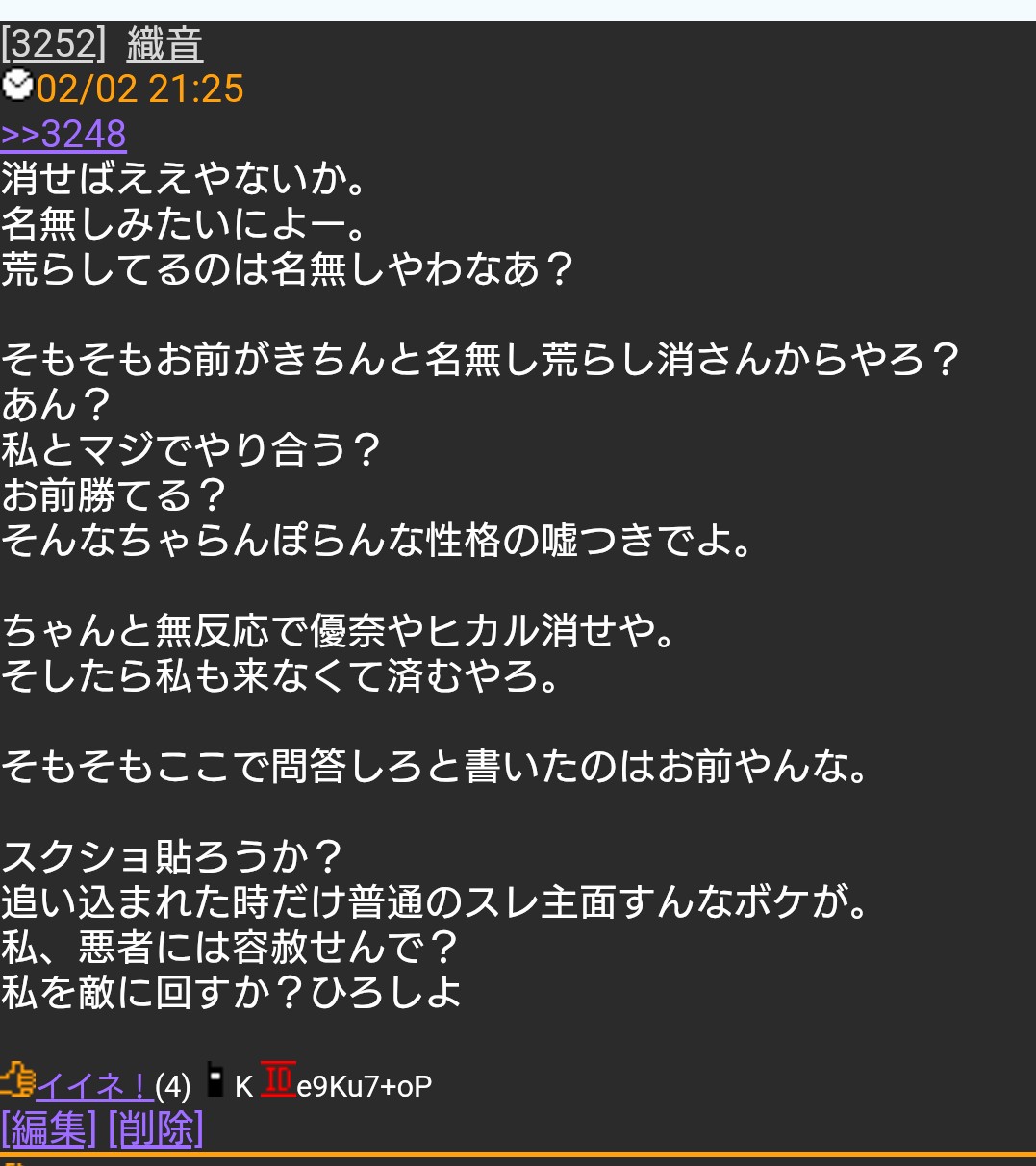This screenshot has width=1036, height=1166.
Task: Open the 編集 edit link
Action: (48, 1128)
